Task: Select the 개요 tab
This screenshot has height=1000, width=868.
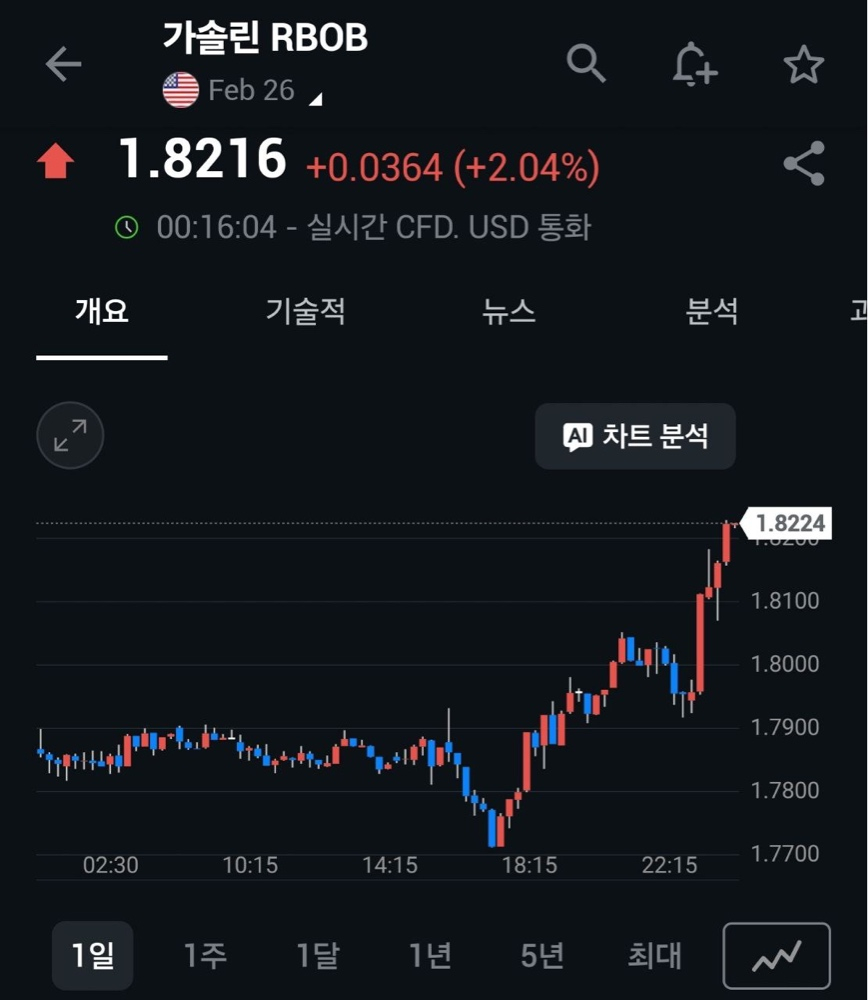Action: click(101, 311)
